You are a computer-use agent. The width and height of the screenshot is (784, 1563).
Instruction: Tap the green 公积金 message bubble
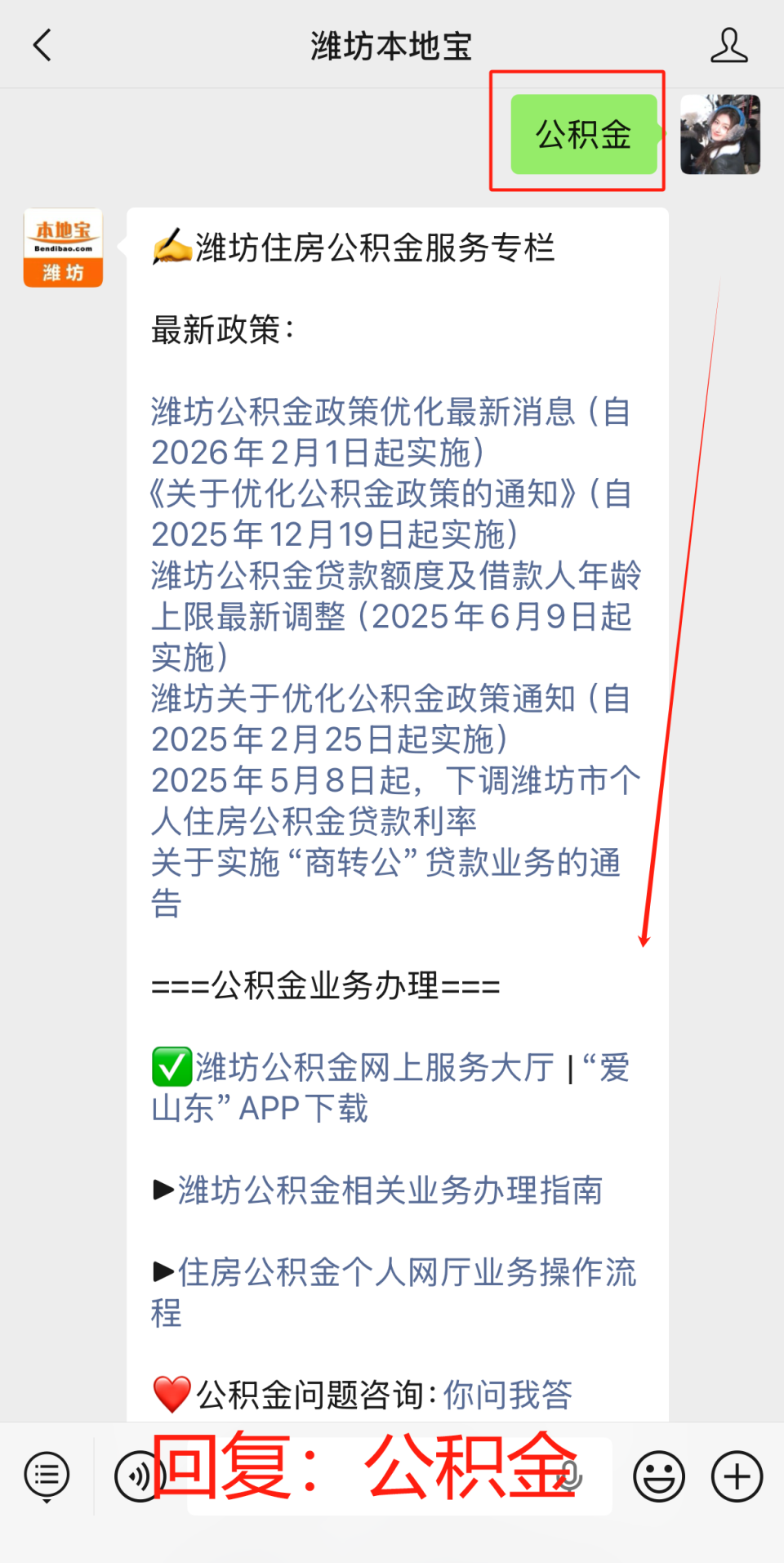pos(583,135)
